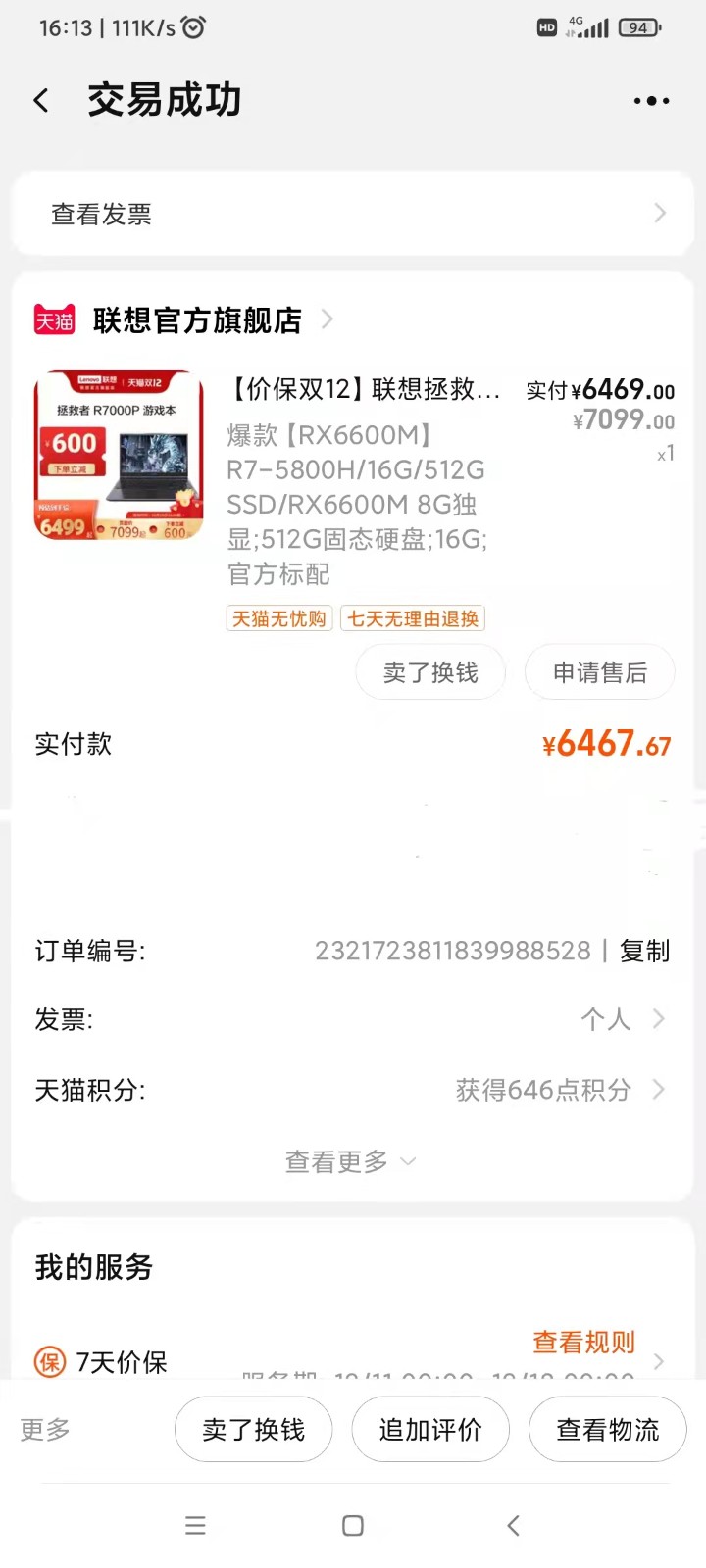Tap 更多 in the bottom bar

pos(45,1430)
